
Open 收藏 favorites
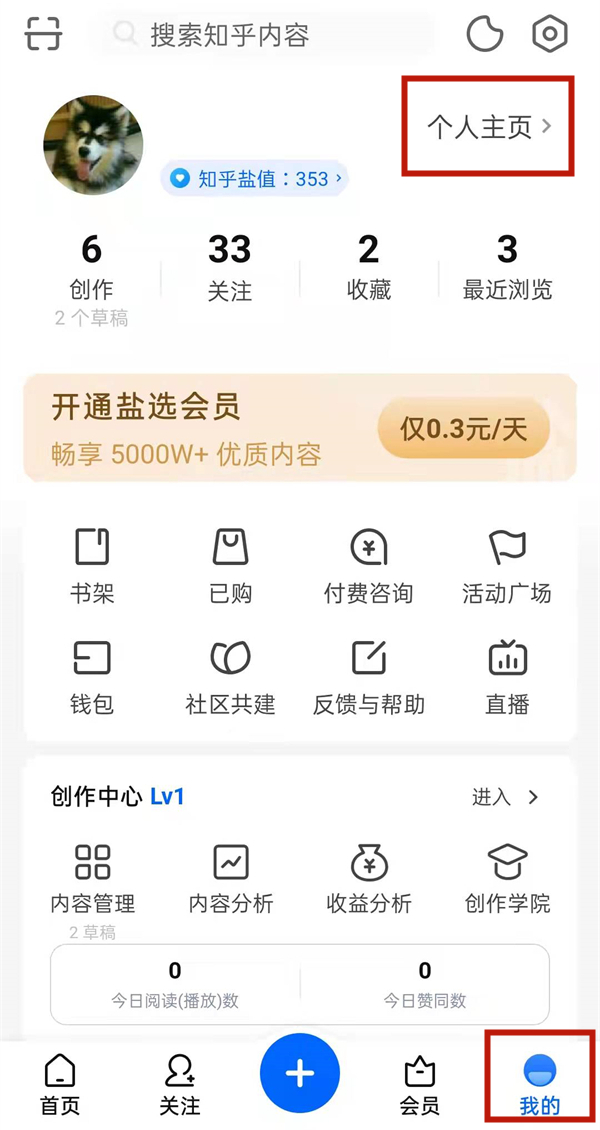pyautogui.click(x=368, y=267)
